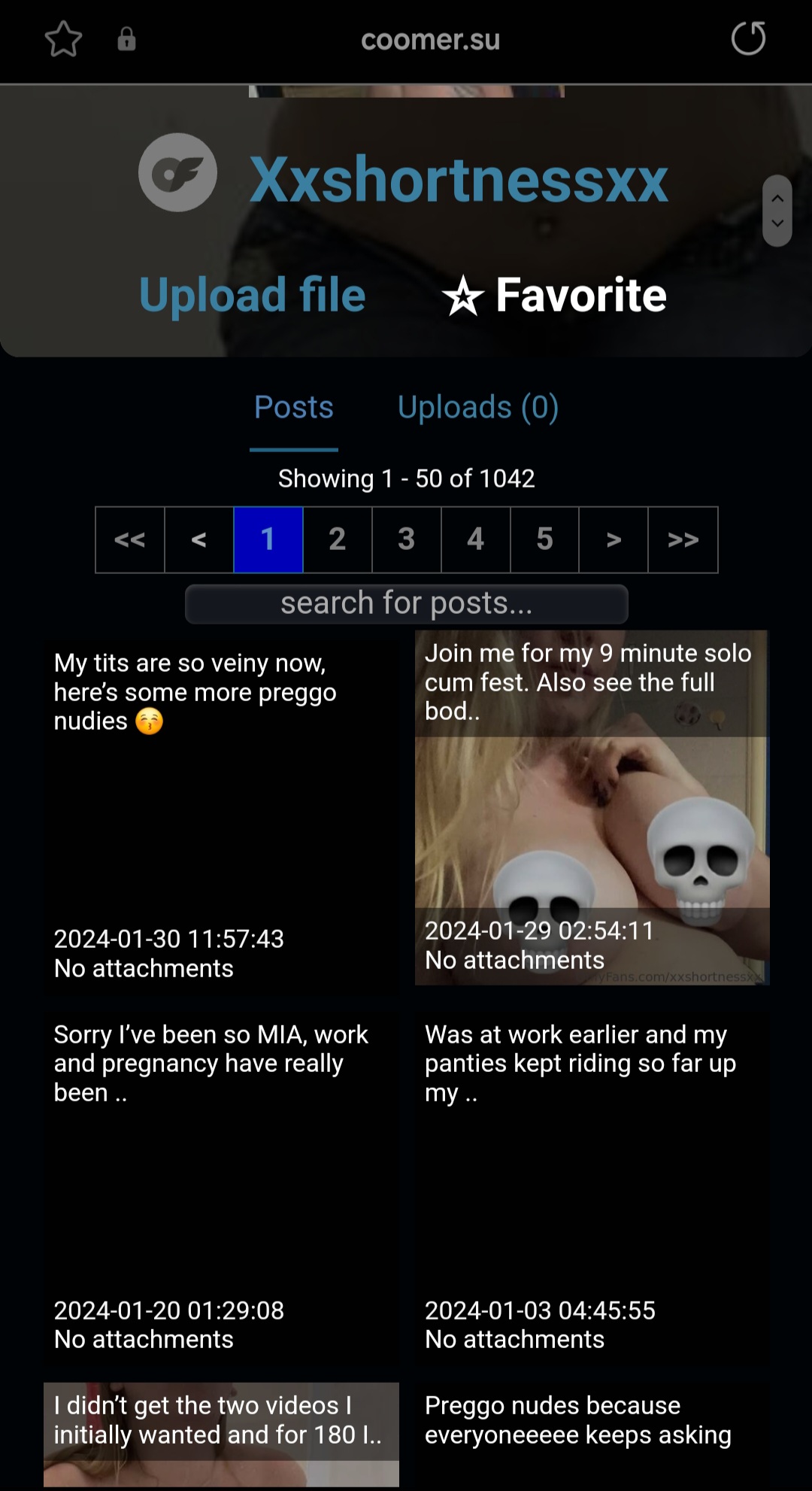The width and height of the screenshot is (812, 1491).
Task: Jump to page 3
Action: (406, 539)
